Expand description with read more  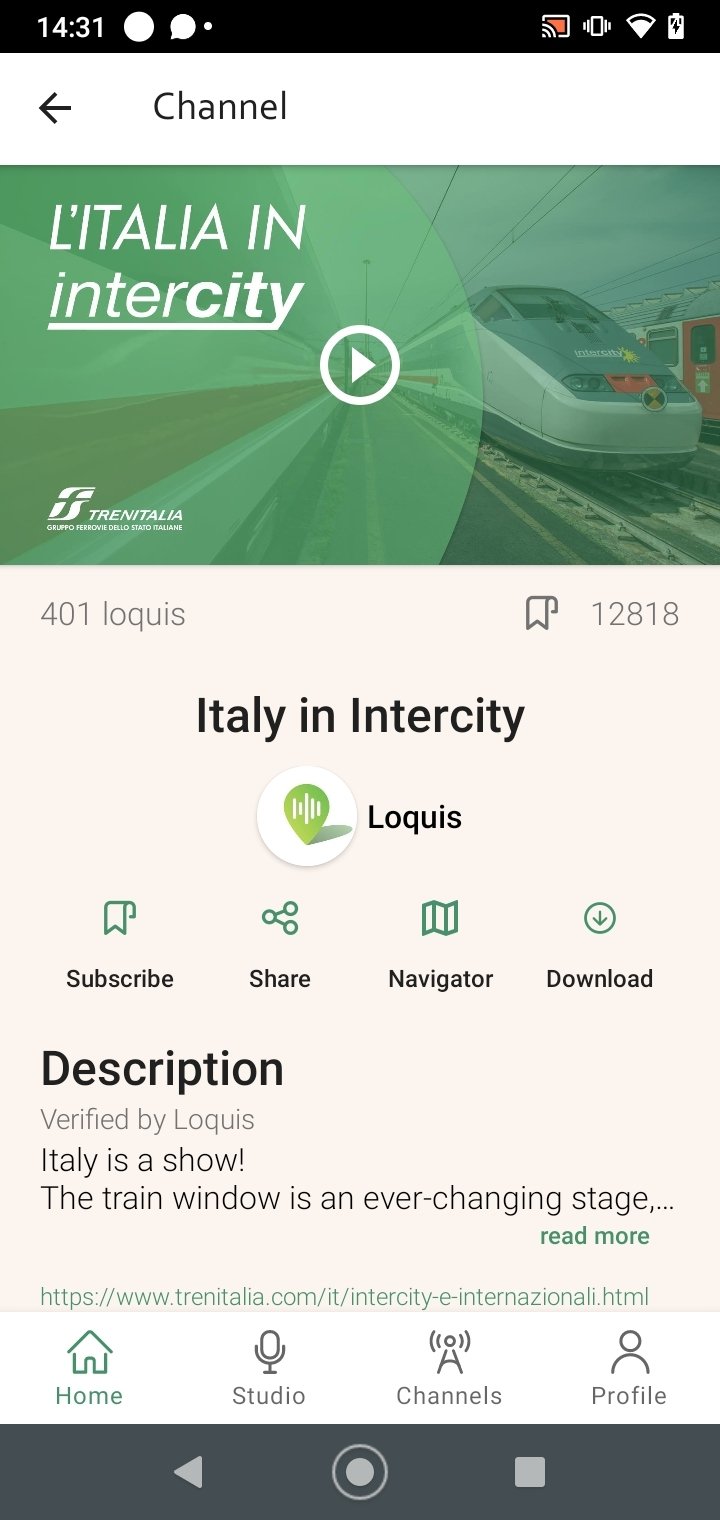(x=594, y=1236)
